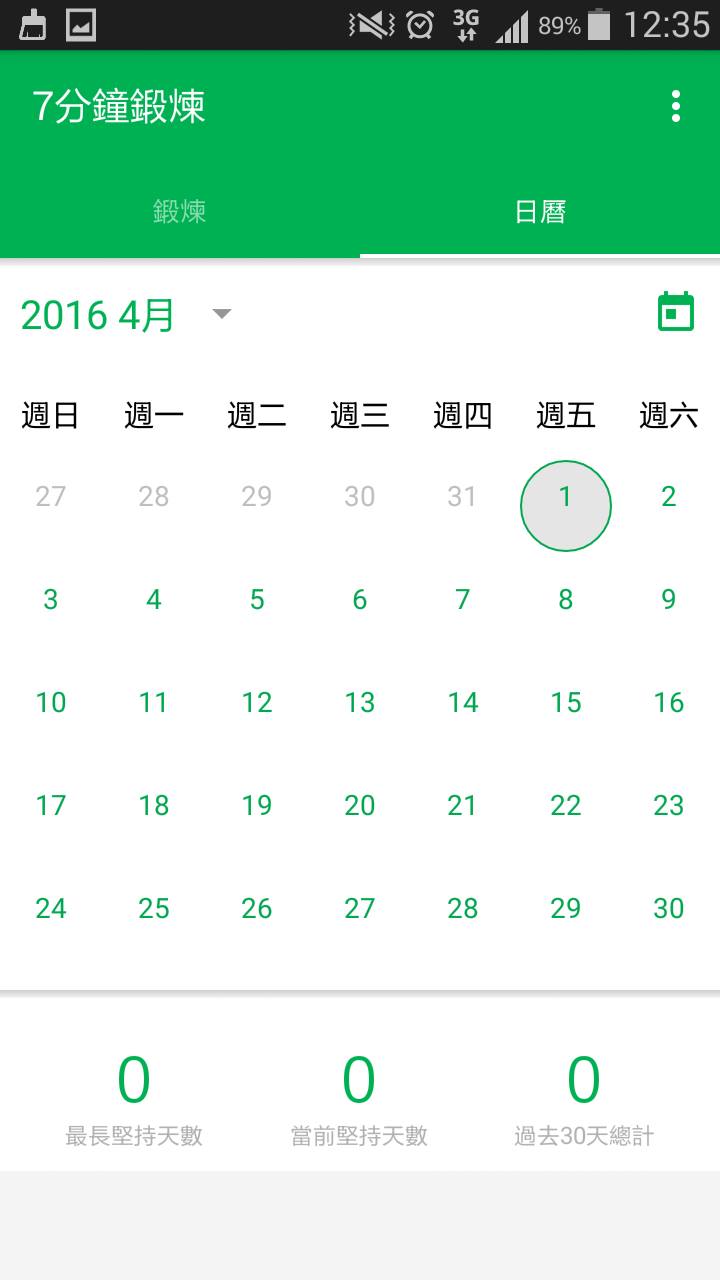The image size is (720, 1280).
Task: Expand the 2016 4月 month dropdown
Action: coord(222,314)
